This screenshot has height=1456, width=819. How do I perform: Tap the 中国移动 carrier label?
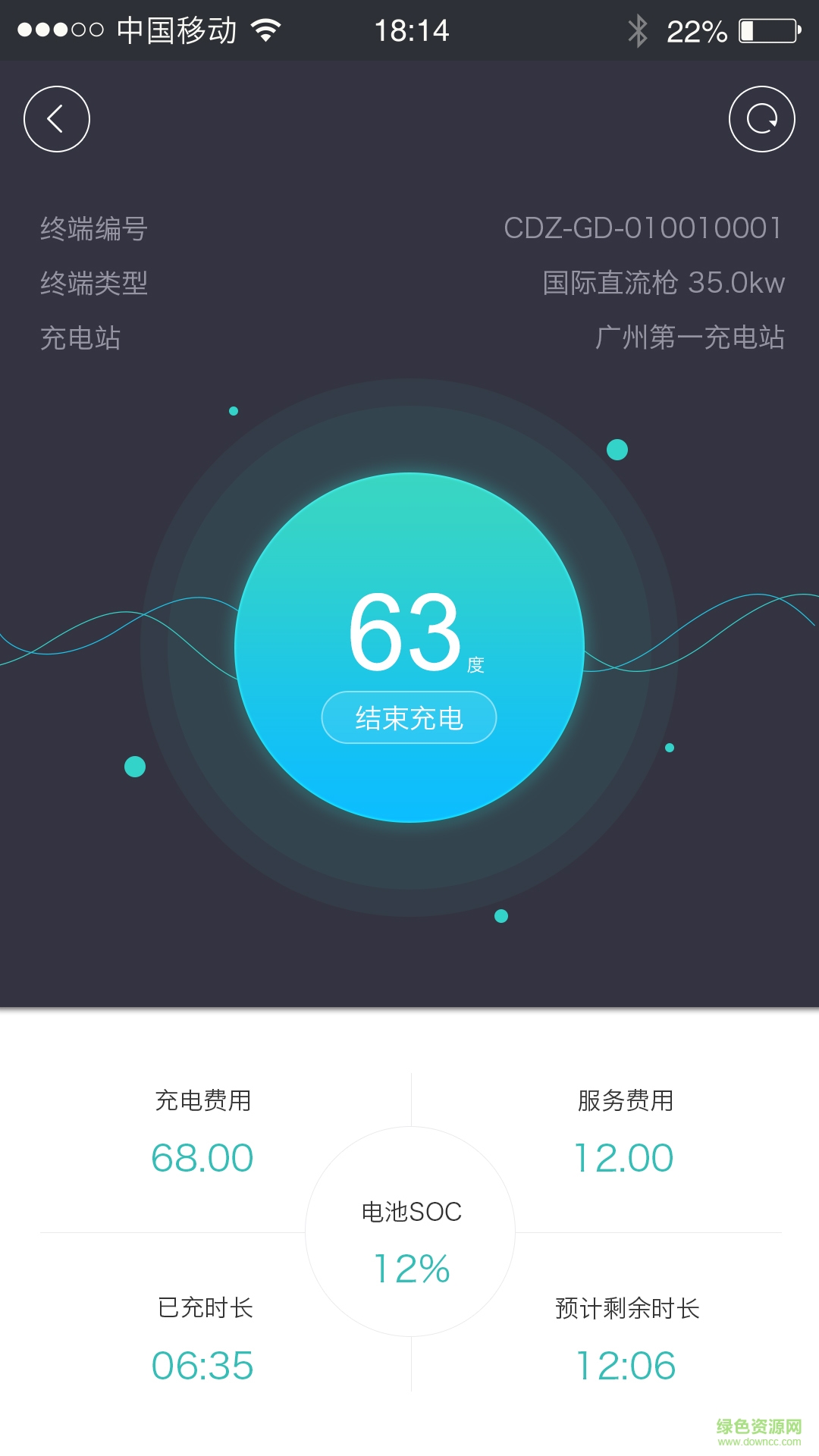(x=176, y=29)
